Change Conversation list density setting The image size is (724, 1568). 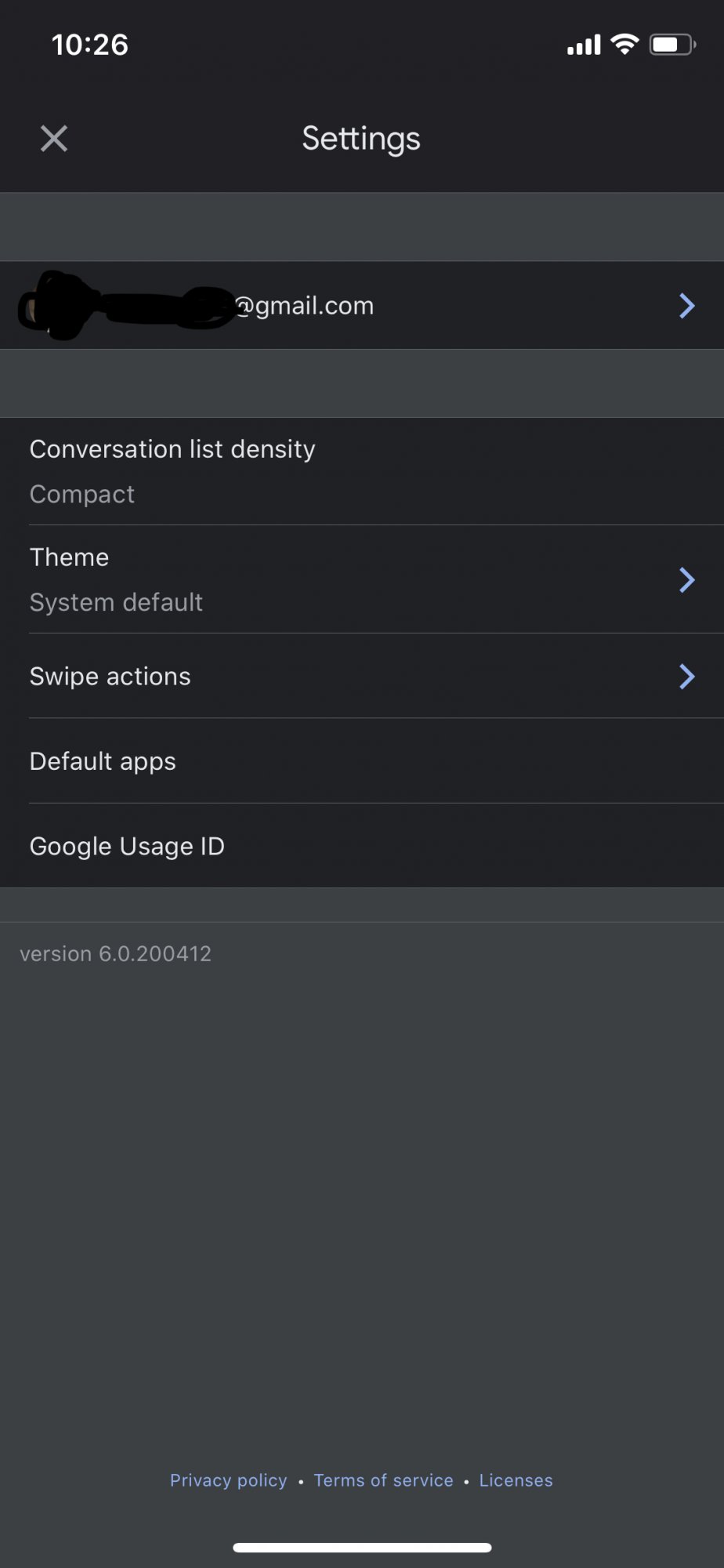[360, 471]
